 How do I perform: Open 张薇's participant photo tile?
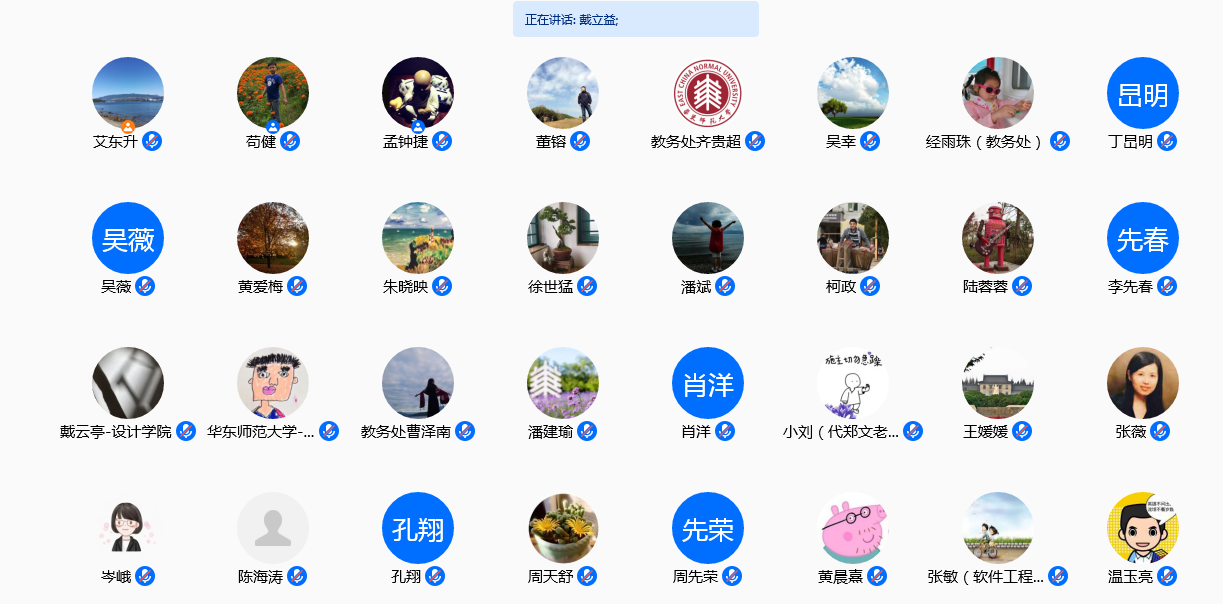[1143, 383]
